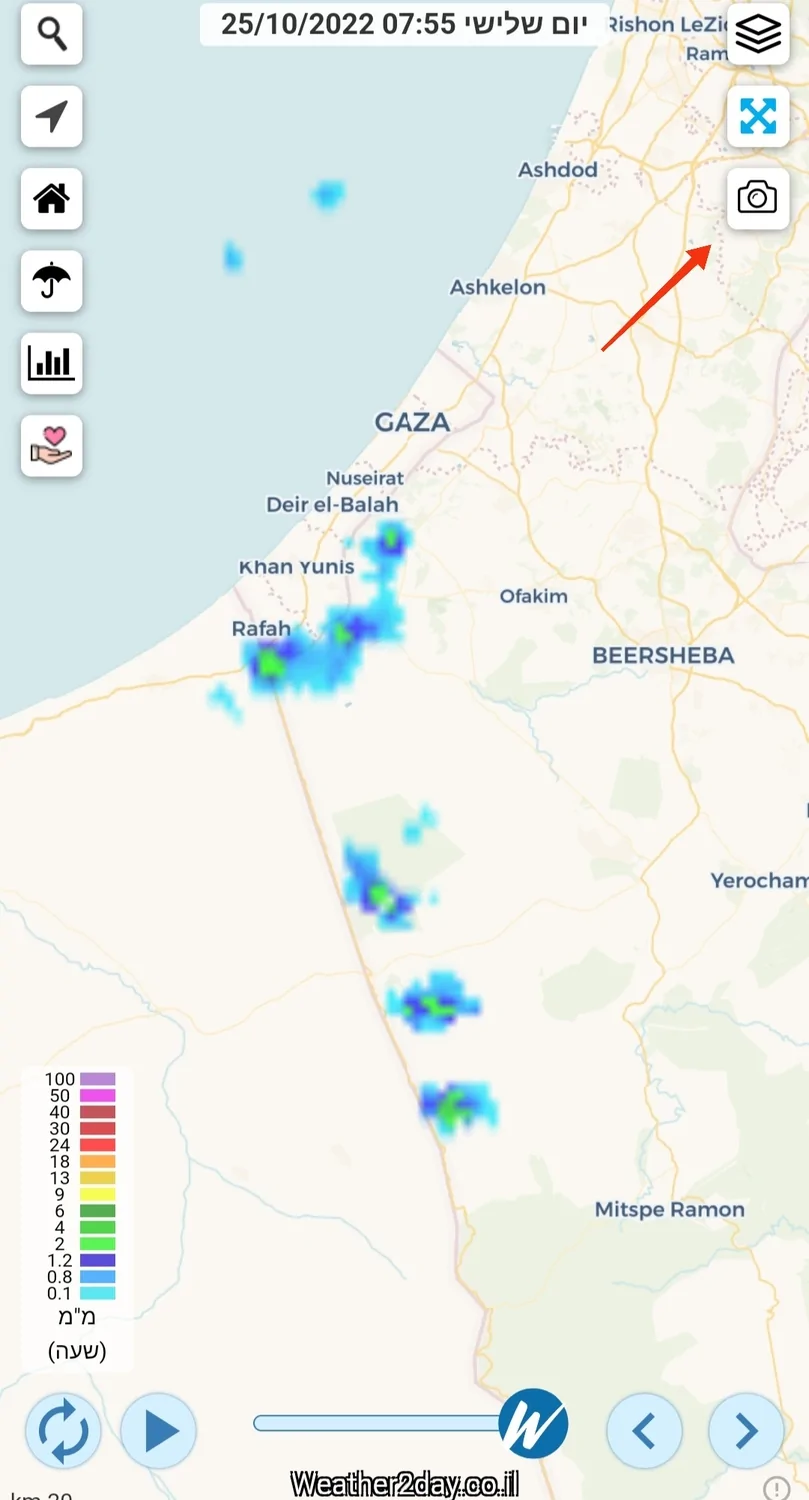Play the radar animation
Viewport: 809px width, 1500px height.
coord(158,1431)
